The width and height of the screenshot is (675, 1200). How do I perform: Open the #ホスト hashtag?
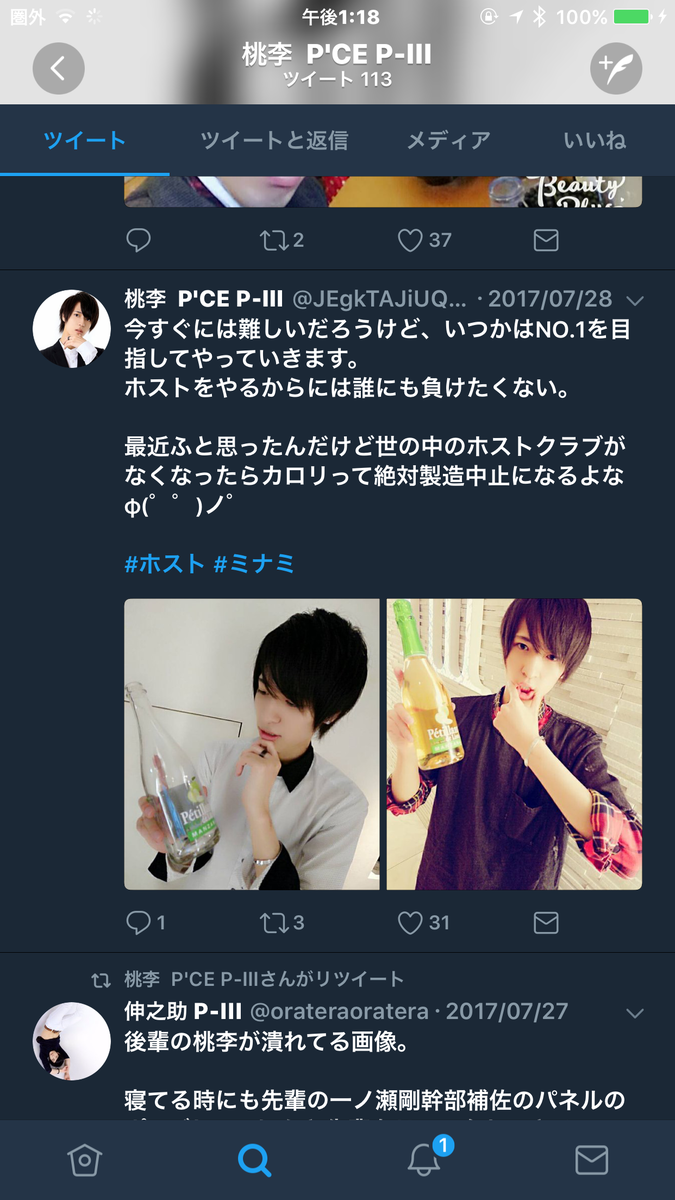point(164,564)
